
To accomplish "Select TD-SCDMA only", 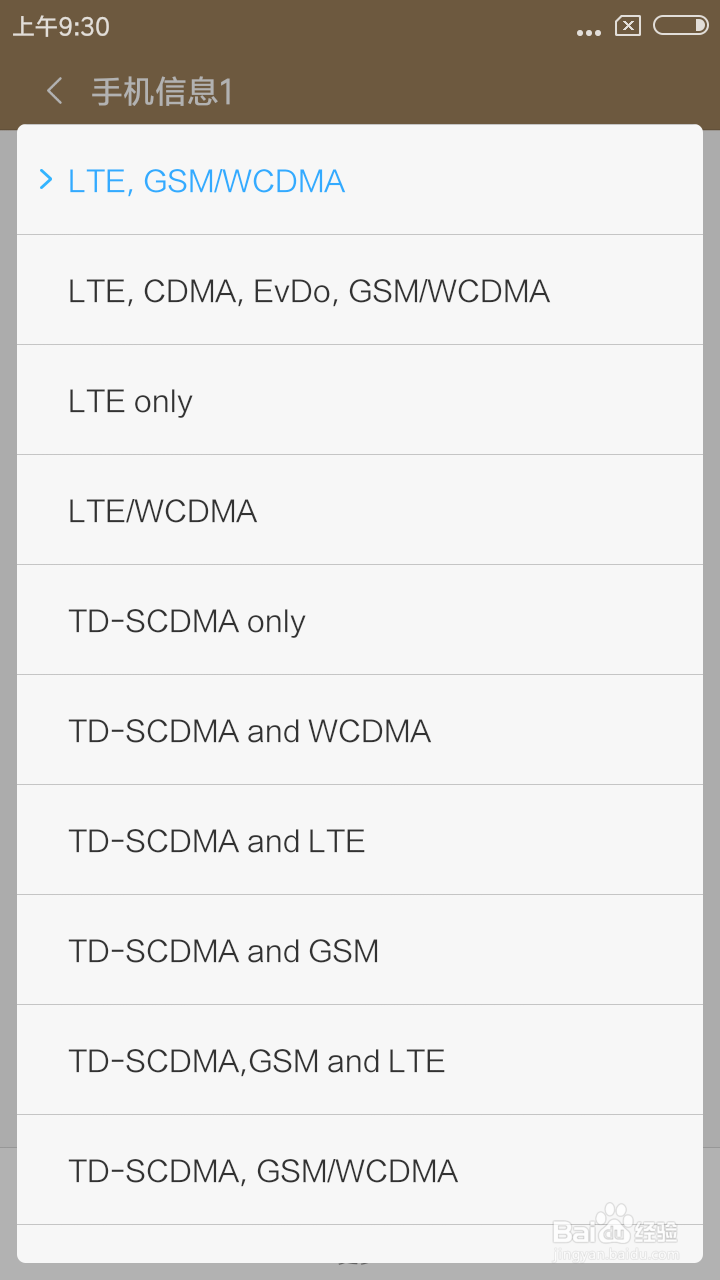I will click(360, 620).
